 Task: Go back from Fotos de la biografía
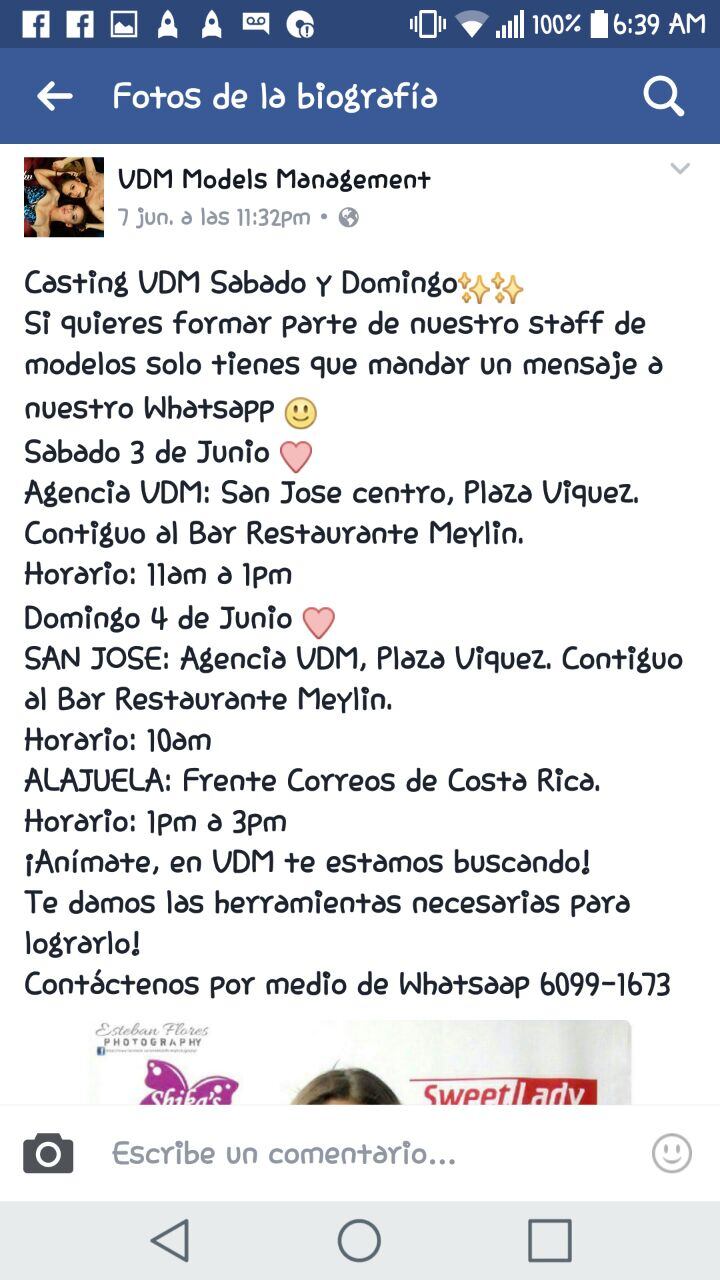(x=55, y=97)
